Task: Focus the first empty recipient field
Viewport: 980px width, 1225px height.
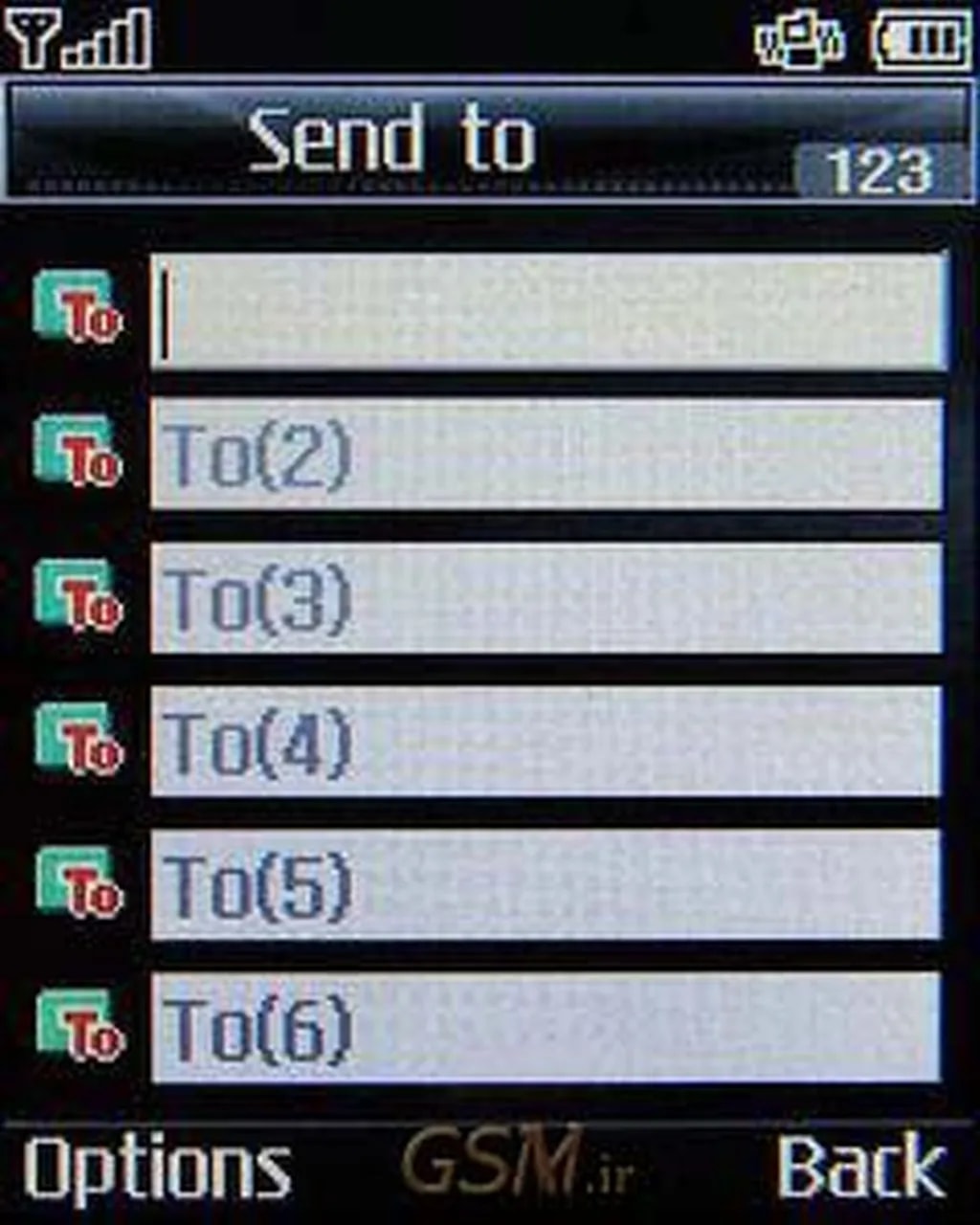Action: pyautogui.click(x=547, y=312)
